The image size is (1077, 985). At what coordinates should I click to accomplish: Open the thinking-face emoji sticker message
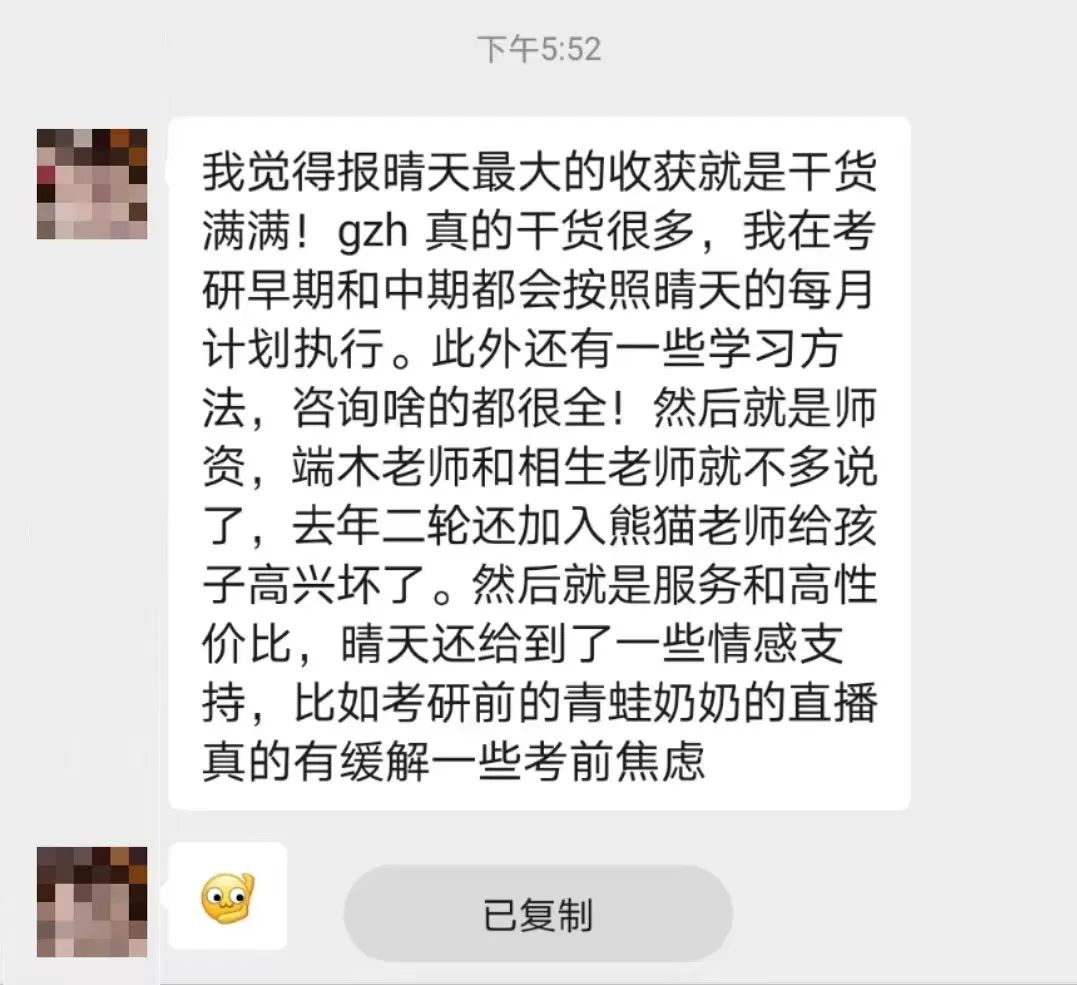(x=228, y=897)
